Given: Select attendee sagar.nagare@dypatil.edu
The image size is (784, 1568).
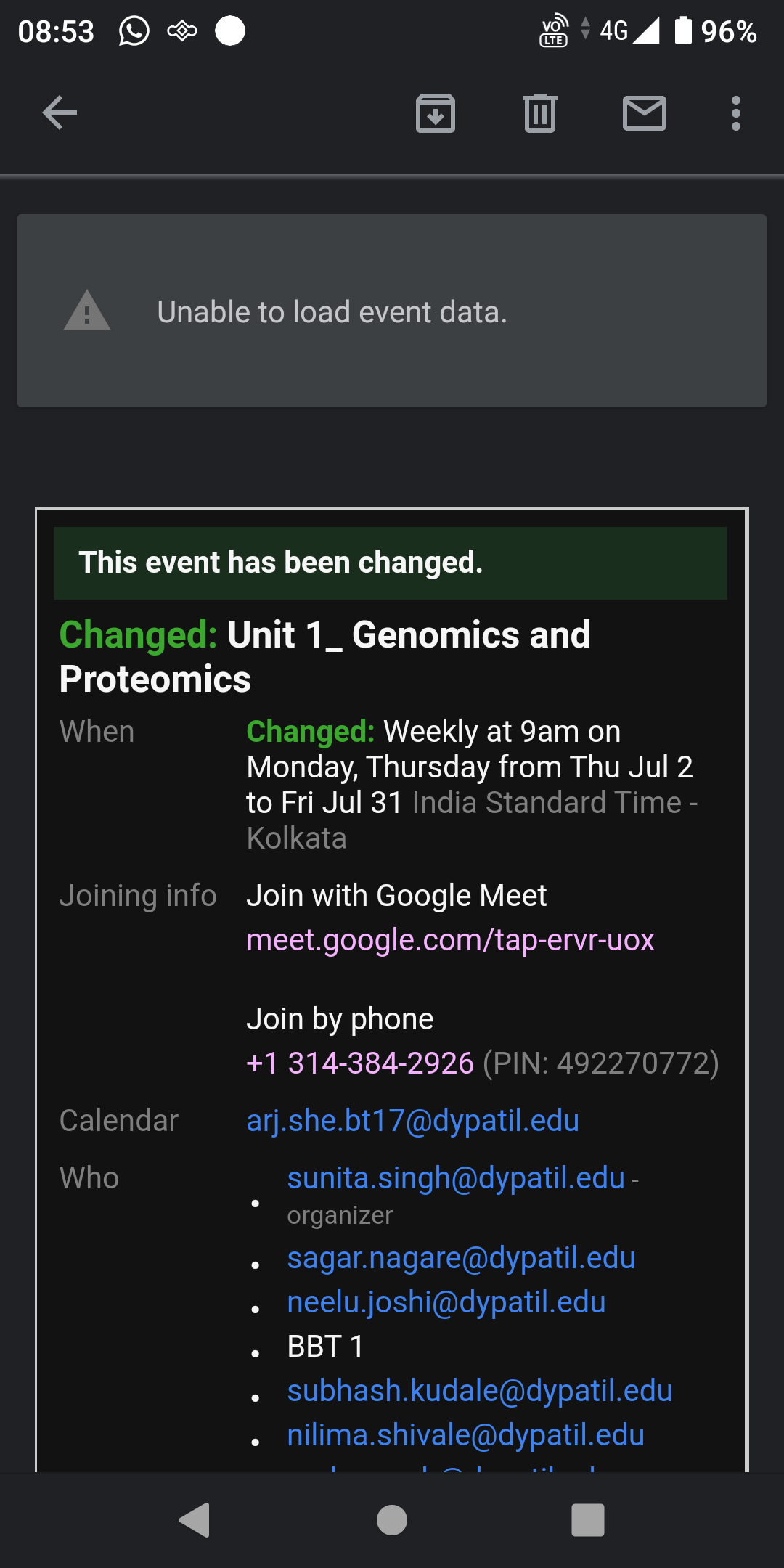Looking at the screenshot, I should pos(461,1258).
